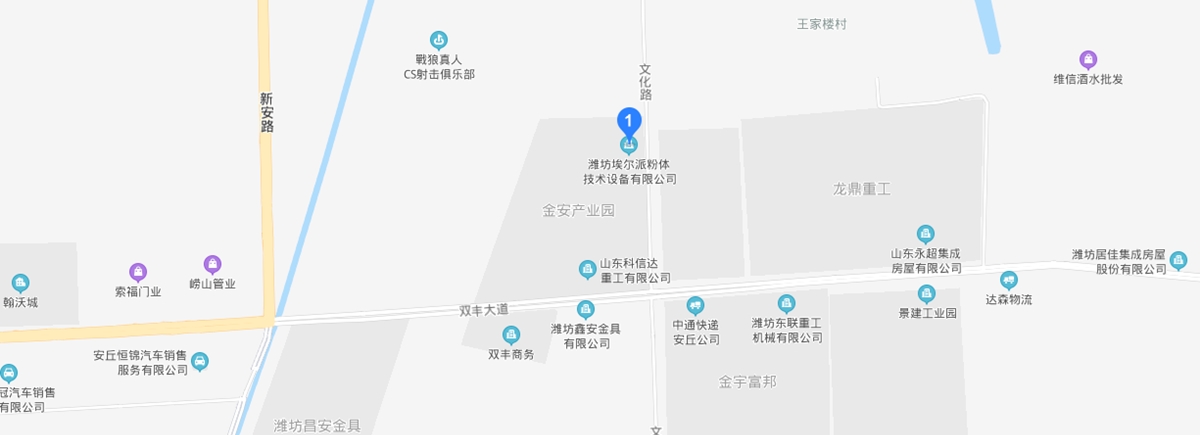Open the 双丰商务 place marker
The image size is (1200, 435).
click(511, 335)
